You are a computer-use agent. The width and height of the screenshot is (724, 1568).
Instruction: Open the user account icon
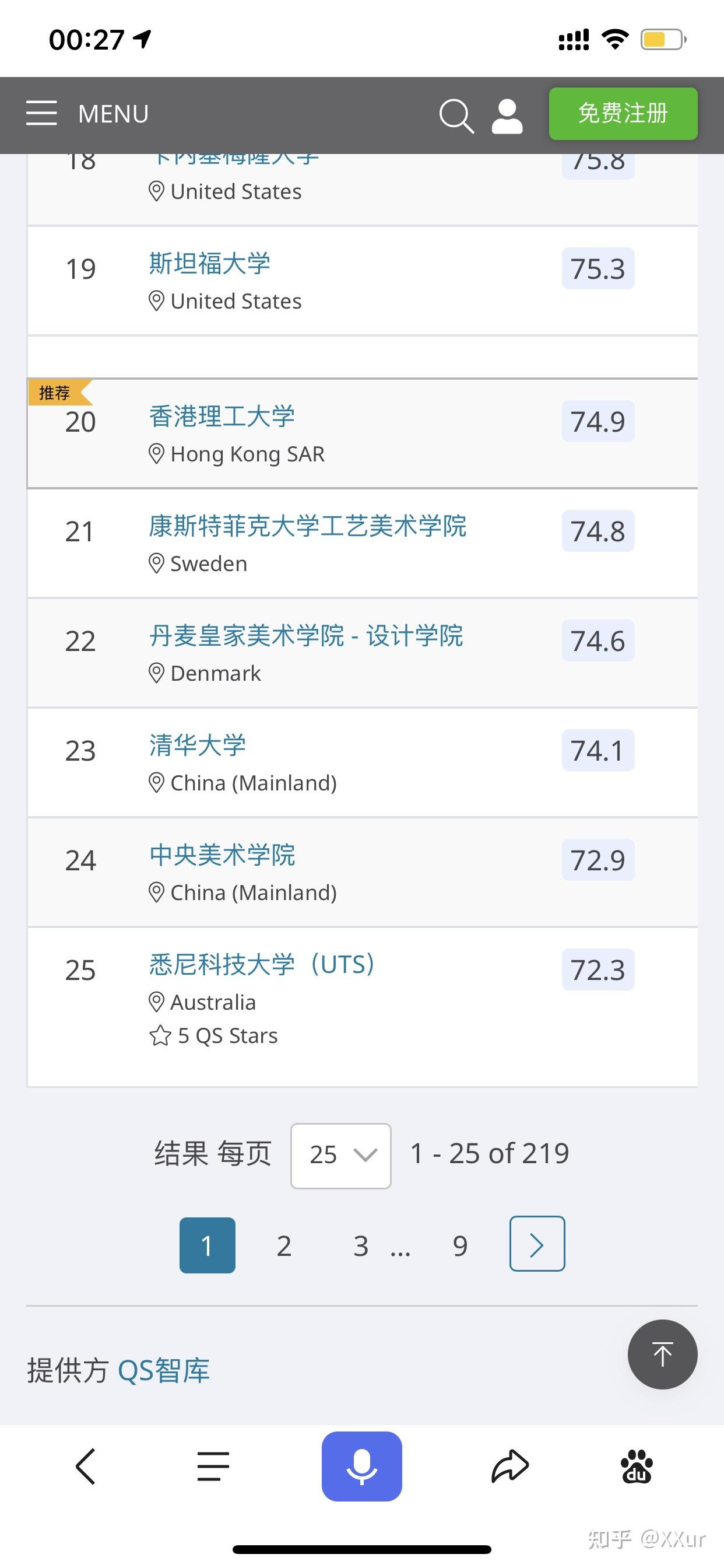(x=507, y=116)
